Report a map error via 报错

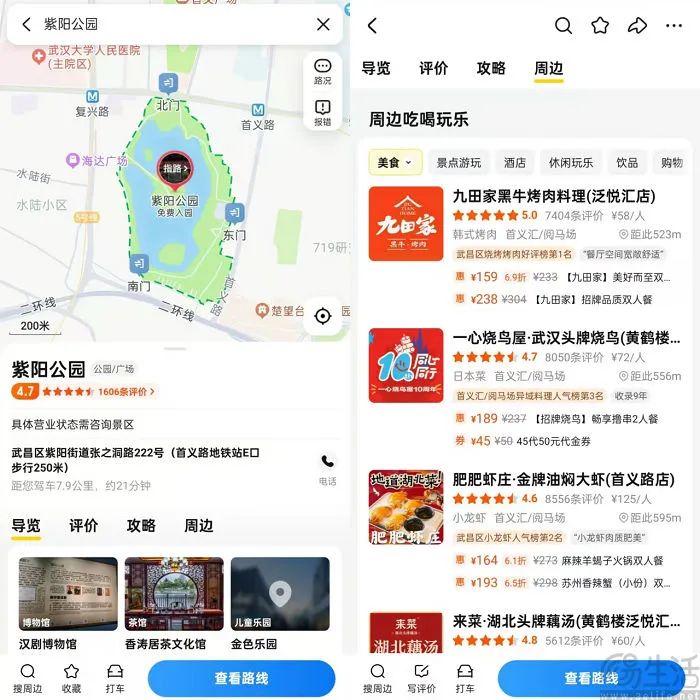click(322, 112)
